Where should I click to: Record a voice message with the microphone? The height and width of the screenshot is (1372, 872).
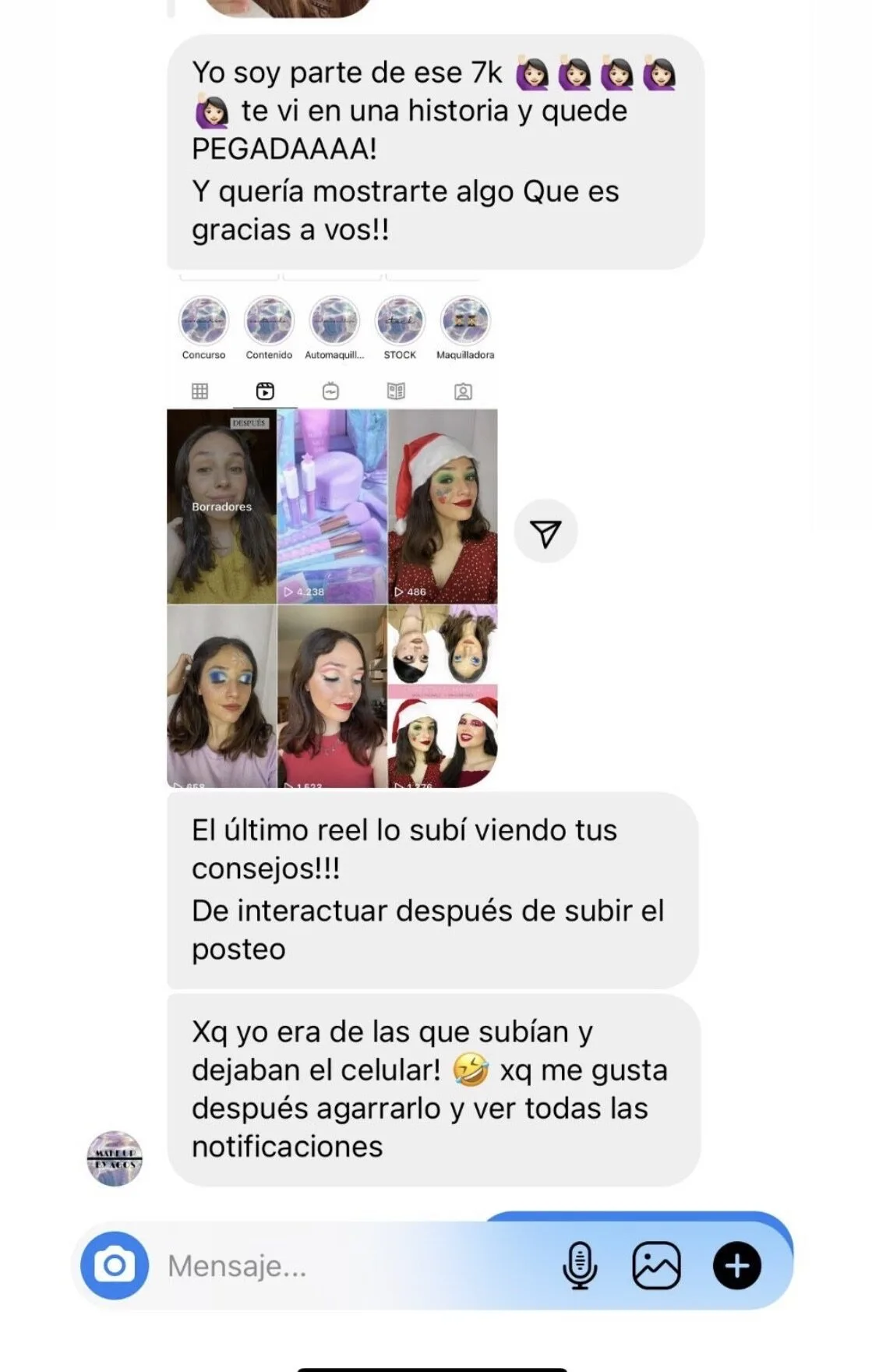pos(580,1266)
